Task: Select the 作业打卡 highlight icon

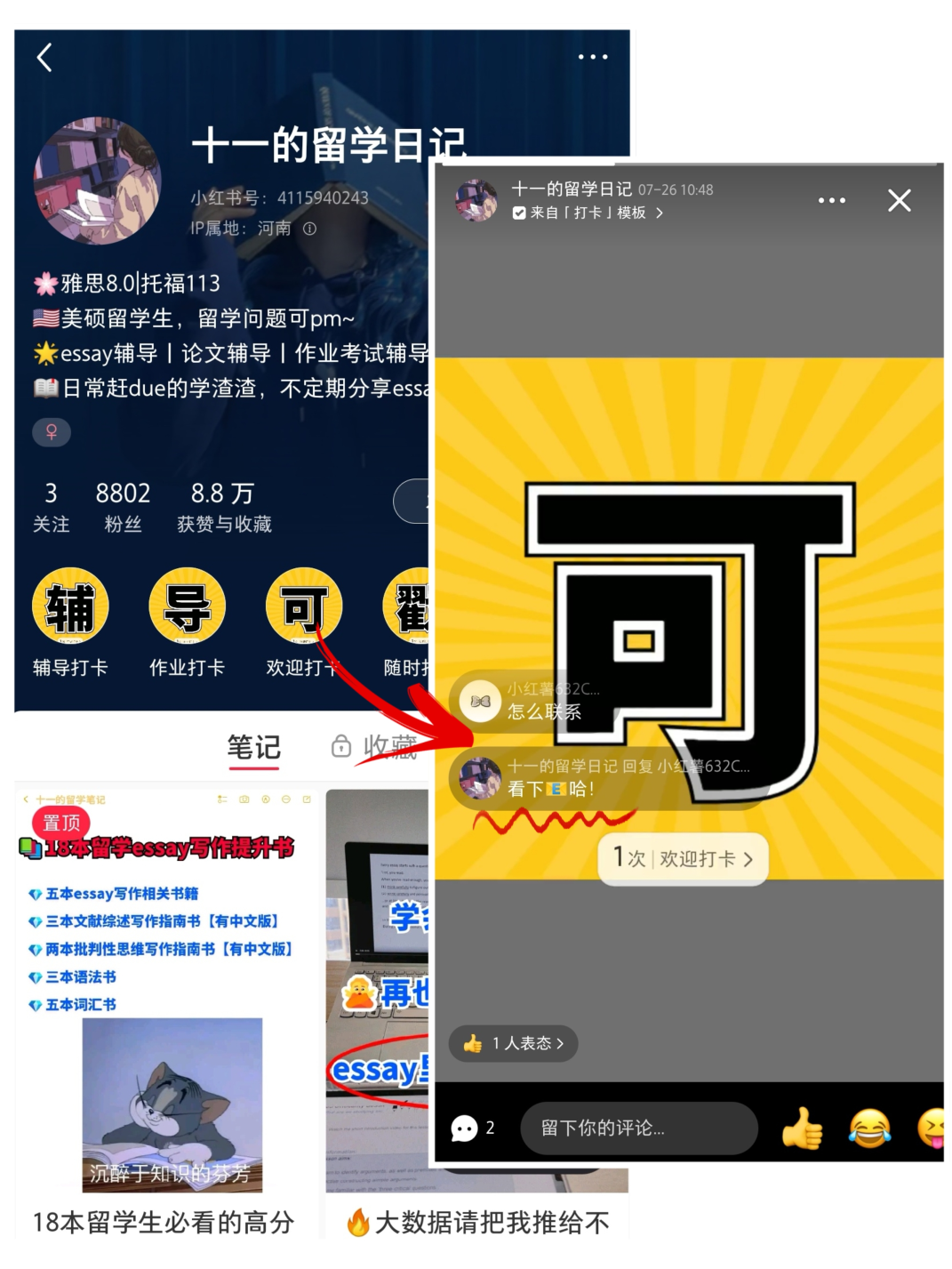Action: pyautogui.click(x=188, y=605)
